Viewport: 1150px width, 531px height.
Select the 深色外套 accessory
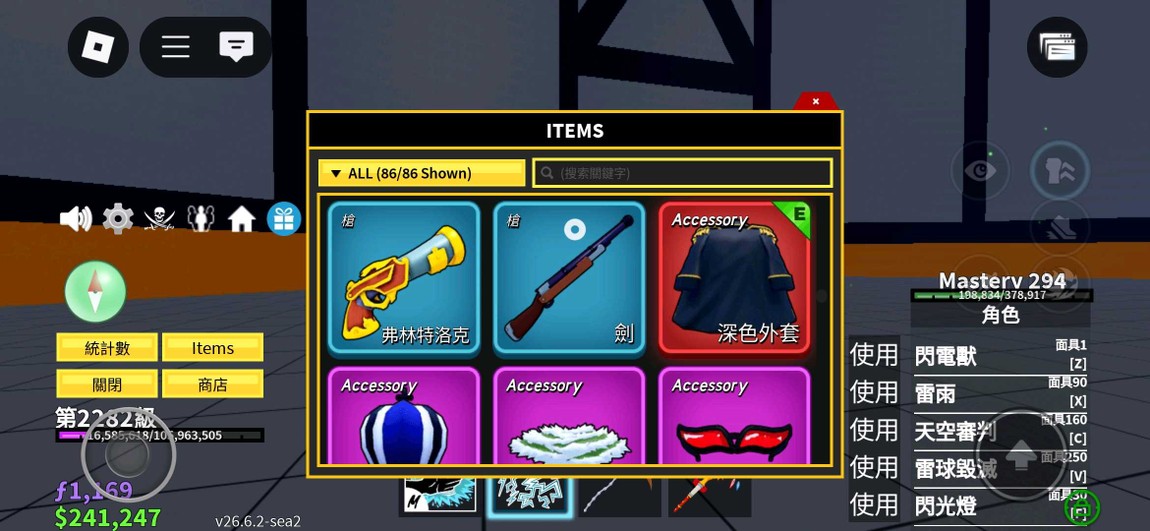pyautogui.click(x=734, y=279)
